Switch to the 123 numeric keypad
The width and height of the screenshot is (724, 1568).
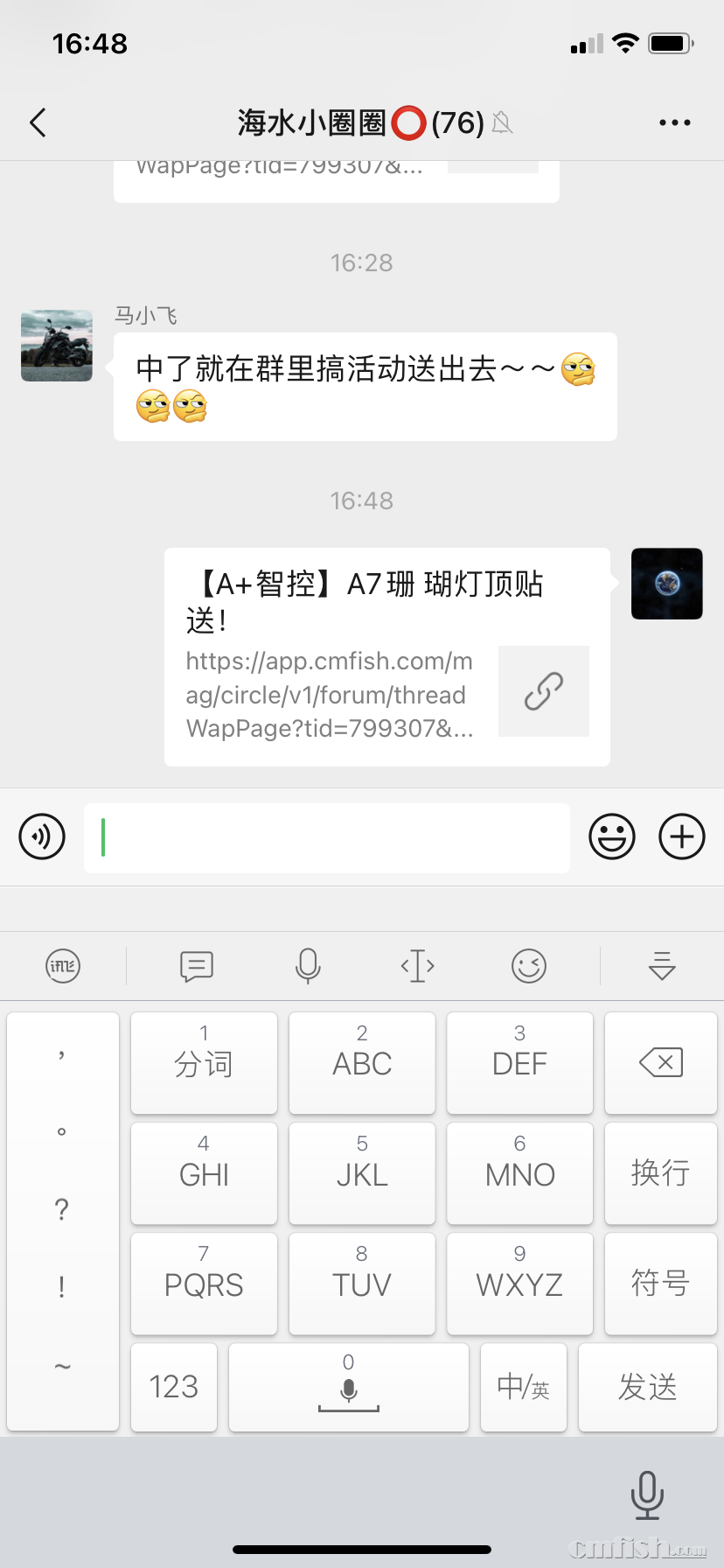pos(174,1387)
